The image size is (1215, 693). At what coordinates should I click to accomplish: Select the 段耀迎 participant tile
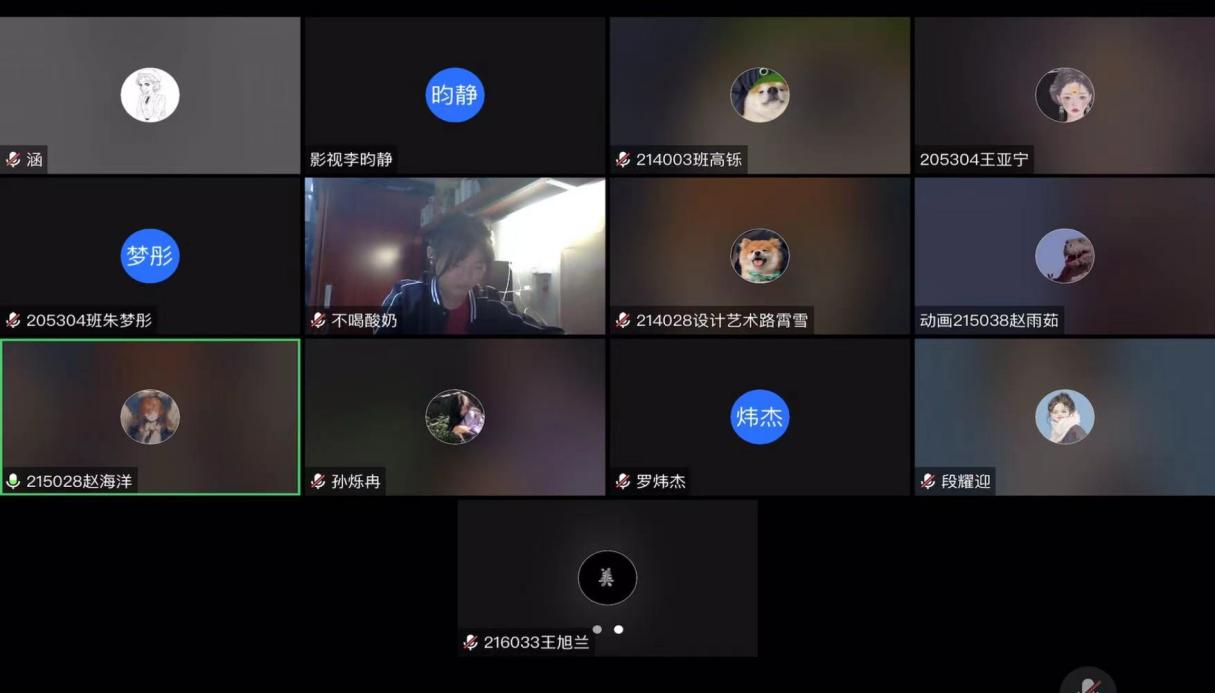1064,417
